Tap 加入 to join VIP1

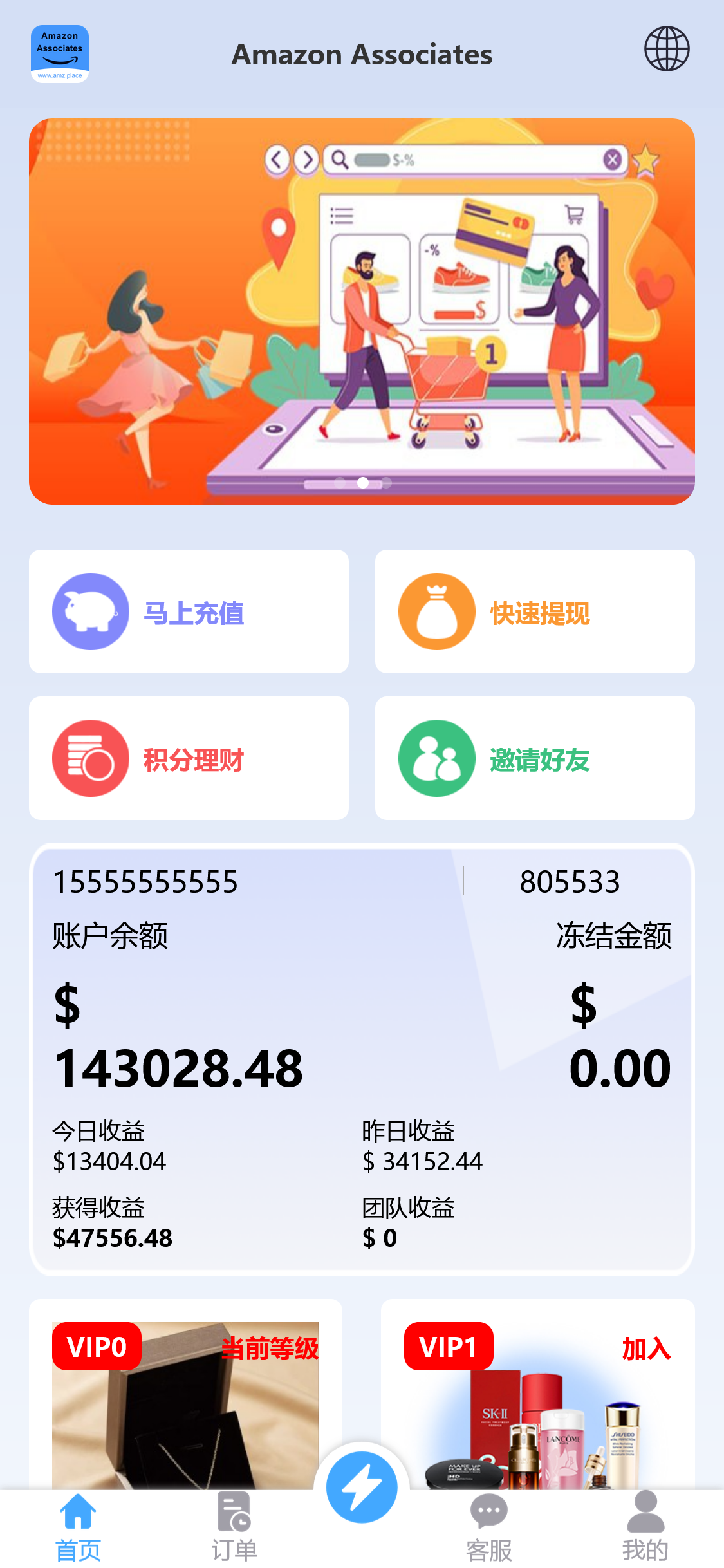pos(645,1349)
